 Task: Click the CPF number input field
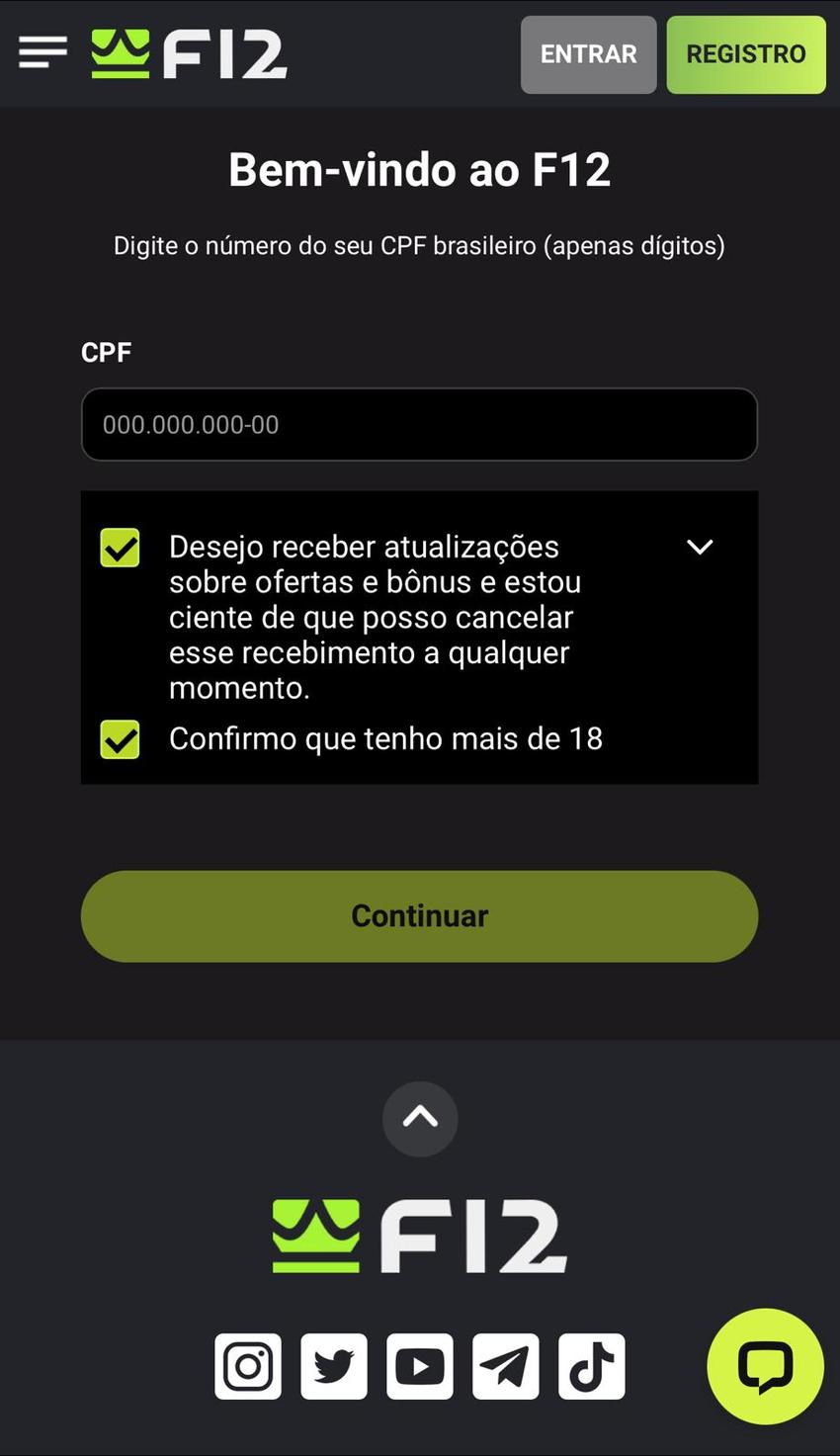419,424
